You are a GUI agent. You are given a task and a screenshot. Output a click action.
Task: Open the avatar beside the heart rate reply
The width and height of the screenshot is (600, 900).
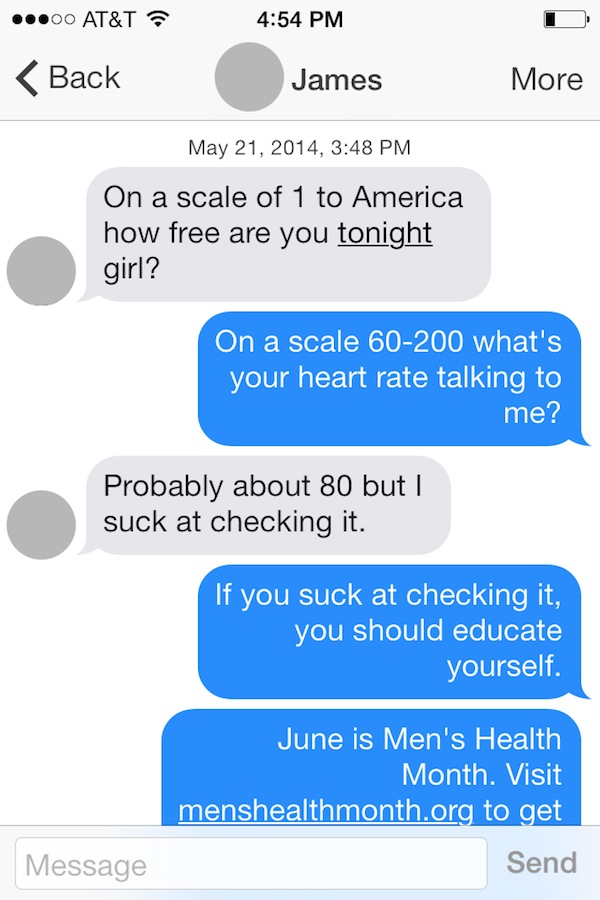pos(41,524)
